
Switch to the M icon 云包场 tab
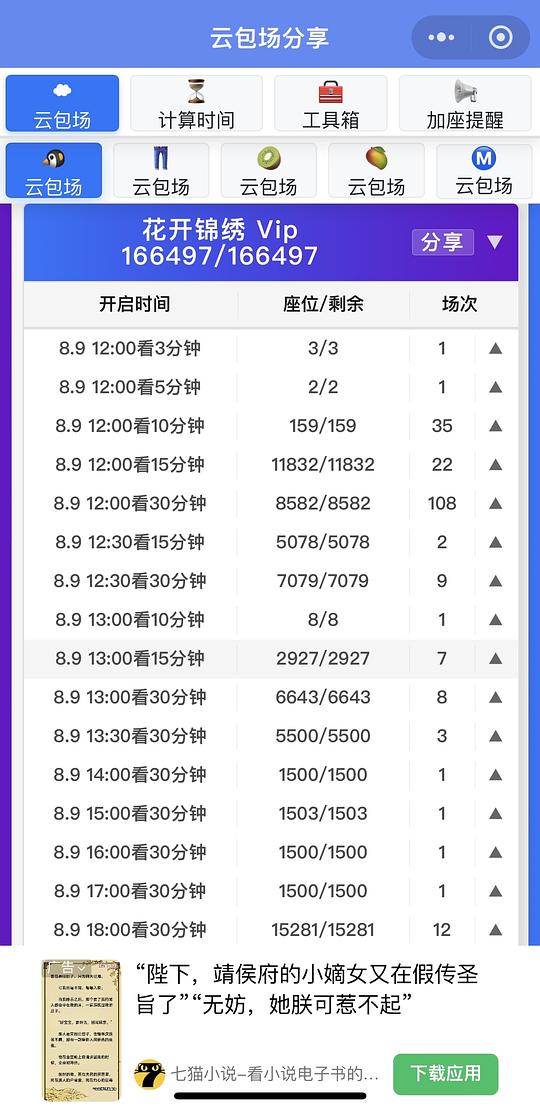click(484, 171)
